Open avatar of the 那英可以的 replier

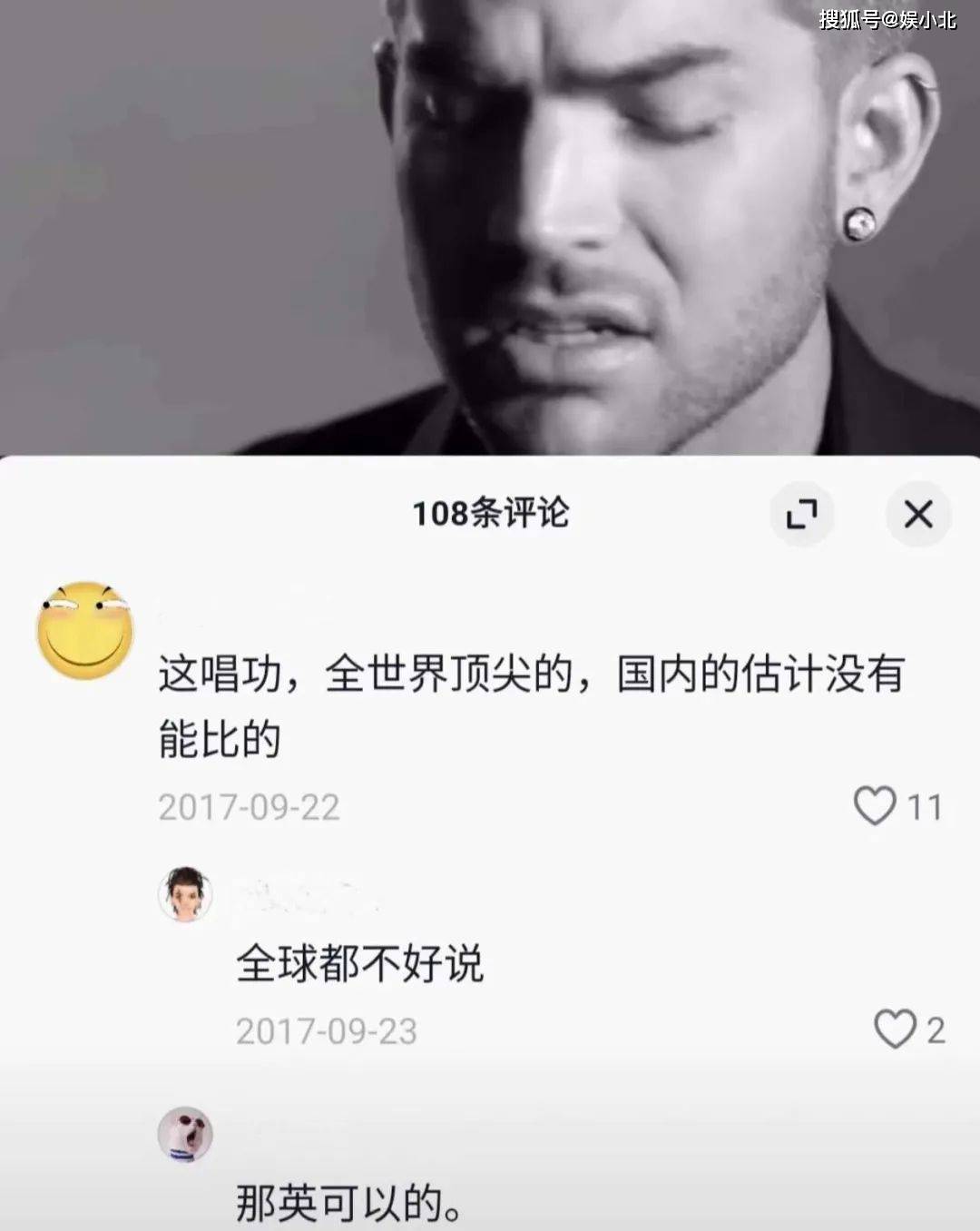point(185,1134)
